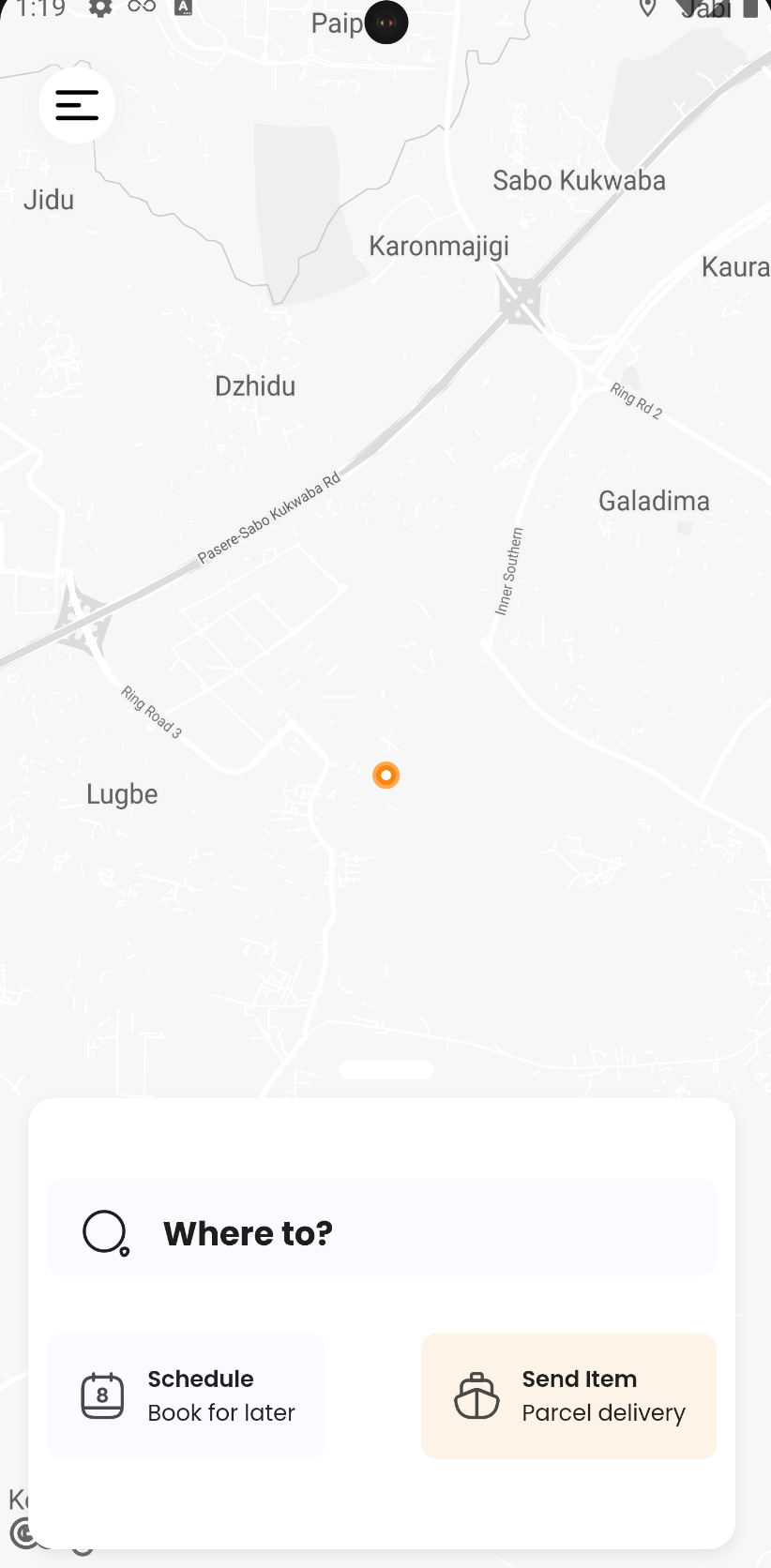Tap the Dzhidu label on the map

pos(254,385)
